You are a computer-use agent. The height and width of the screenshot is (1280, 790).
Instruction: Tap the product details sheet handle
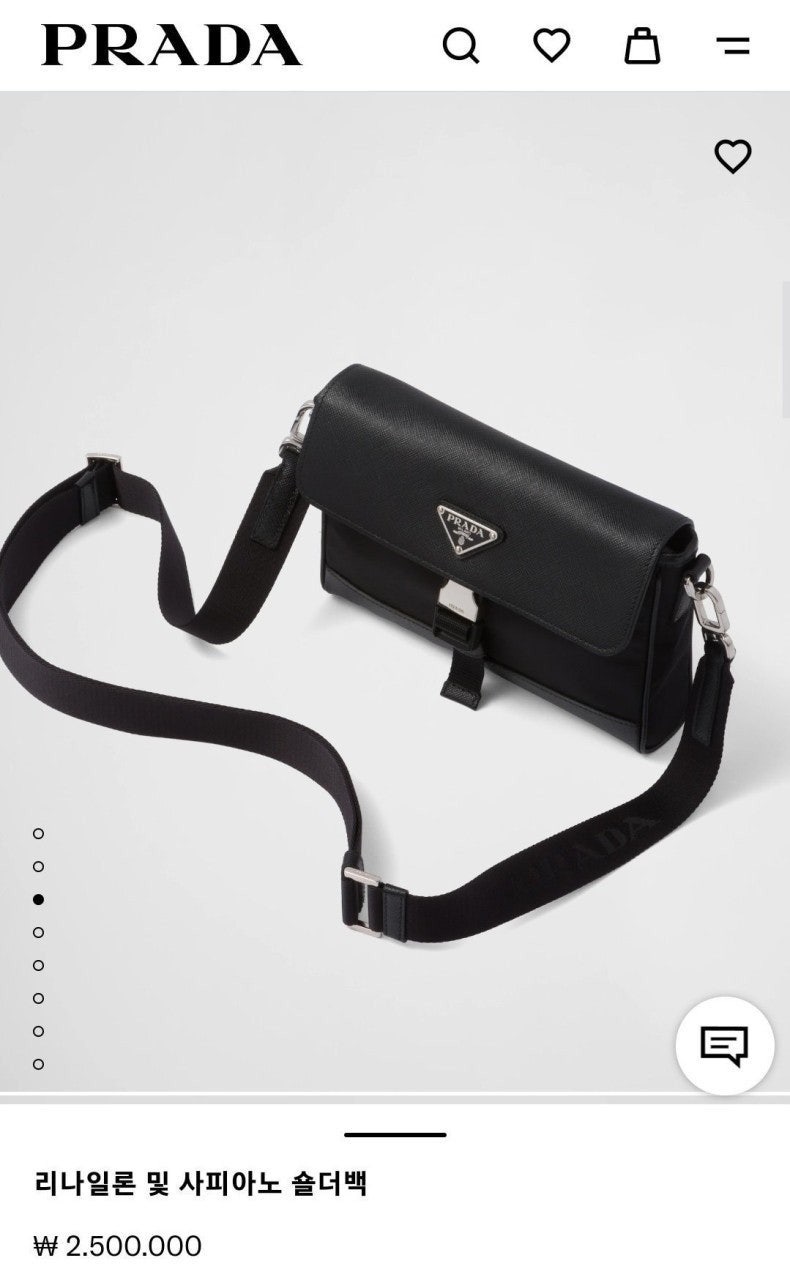point(395,1135)
